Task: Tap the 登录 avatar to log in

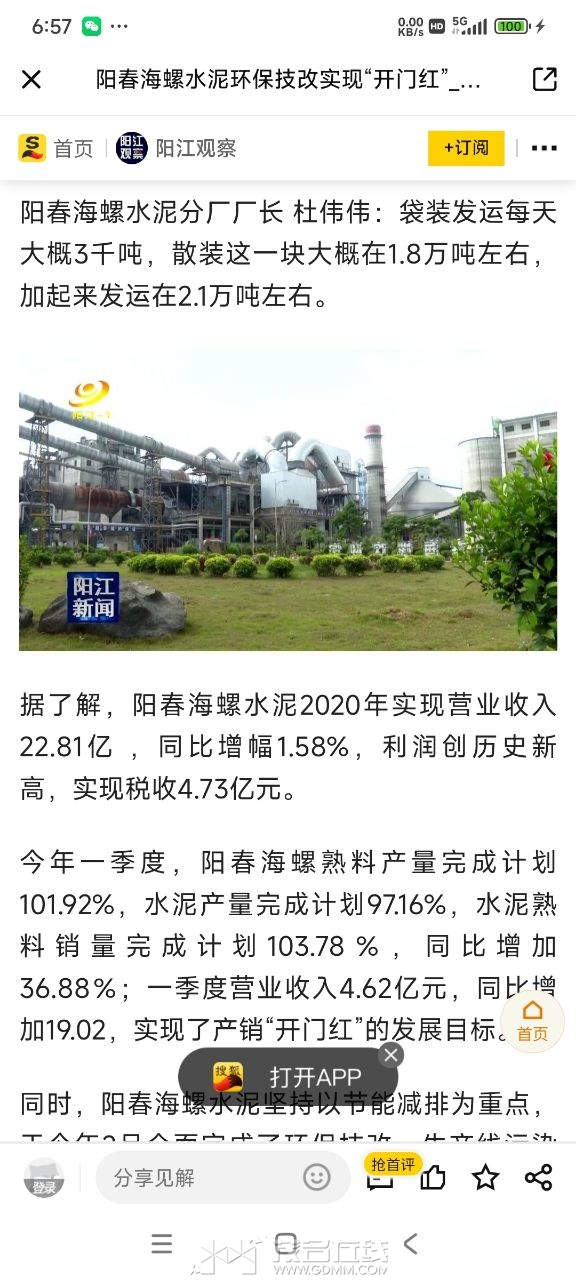Action: [44, 1177]
